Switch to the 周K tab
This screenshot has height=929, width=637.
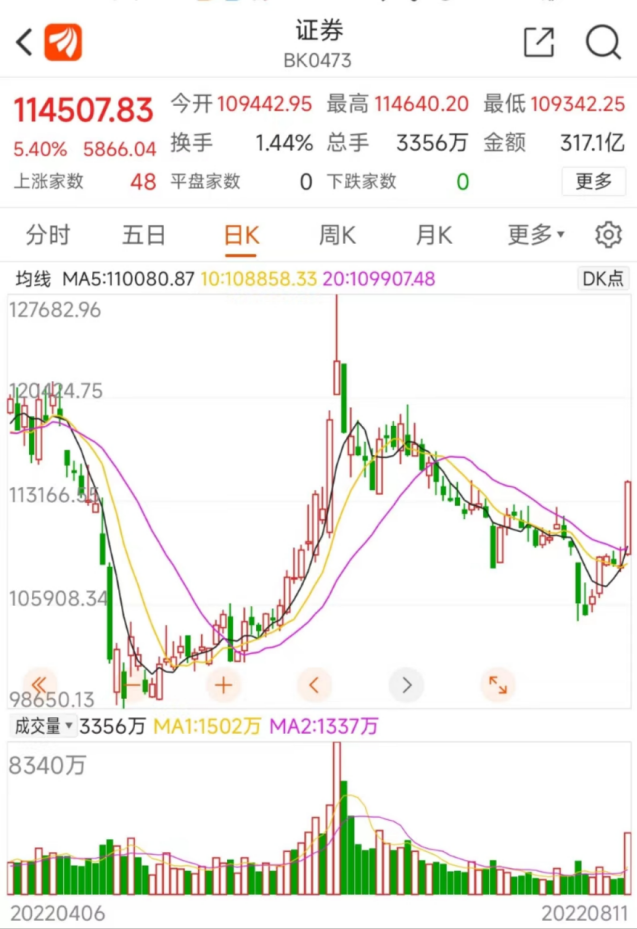(337, 235)
